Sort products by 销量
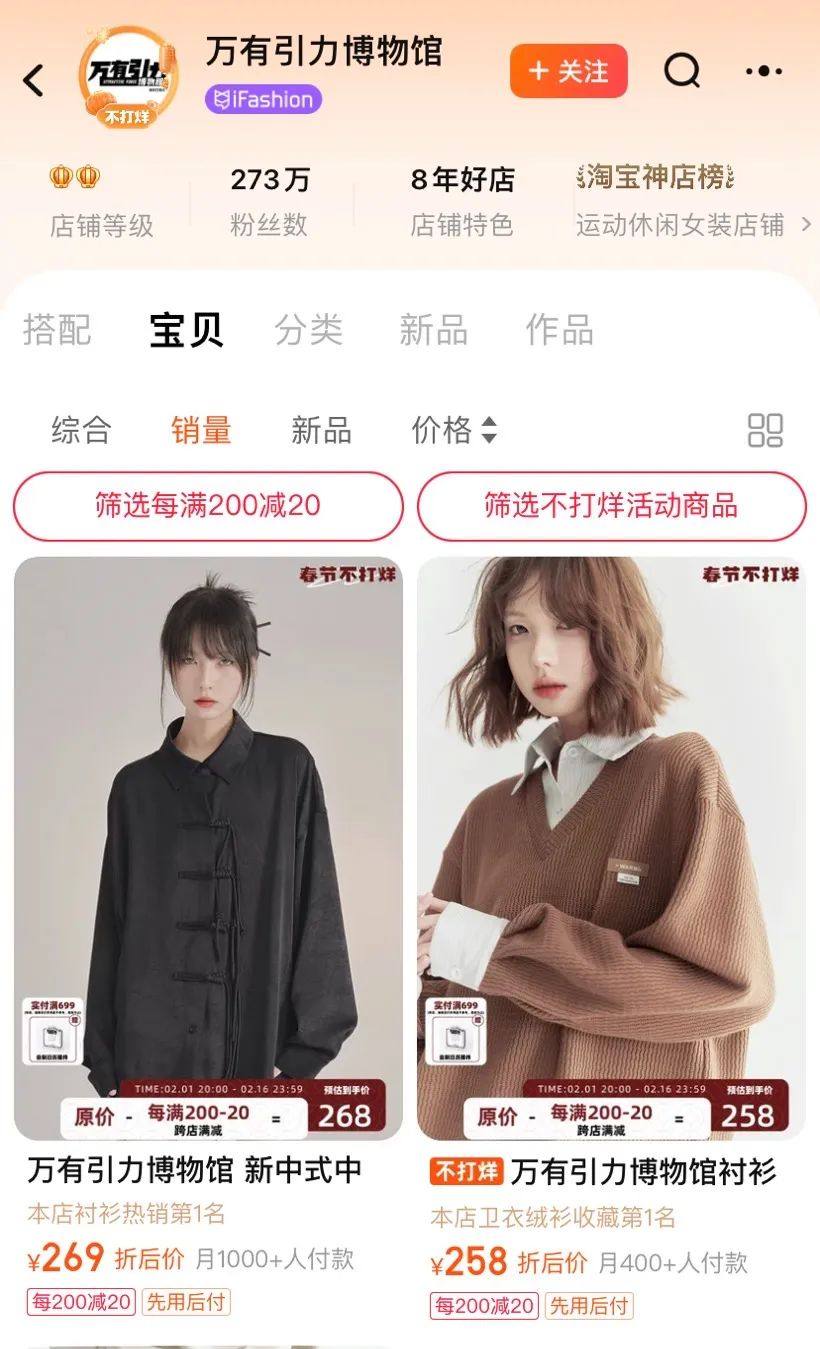Screen dimensions: 820x1349 (x=201, y=430)
